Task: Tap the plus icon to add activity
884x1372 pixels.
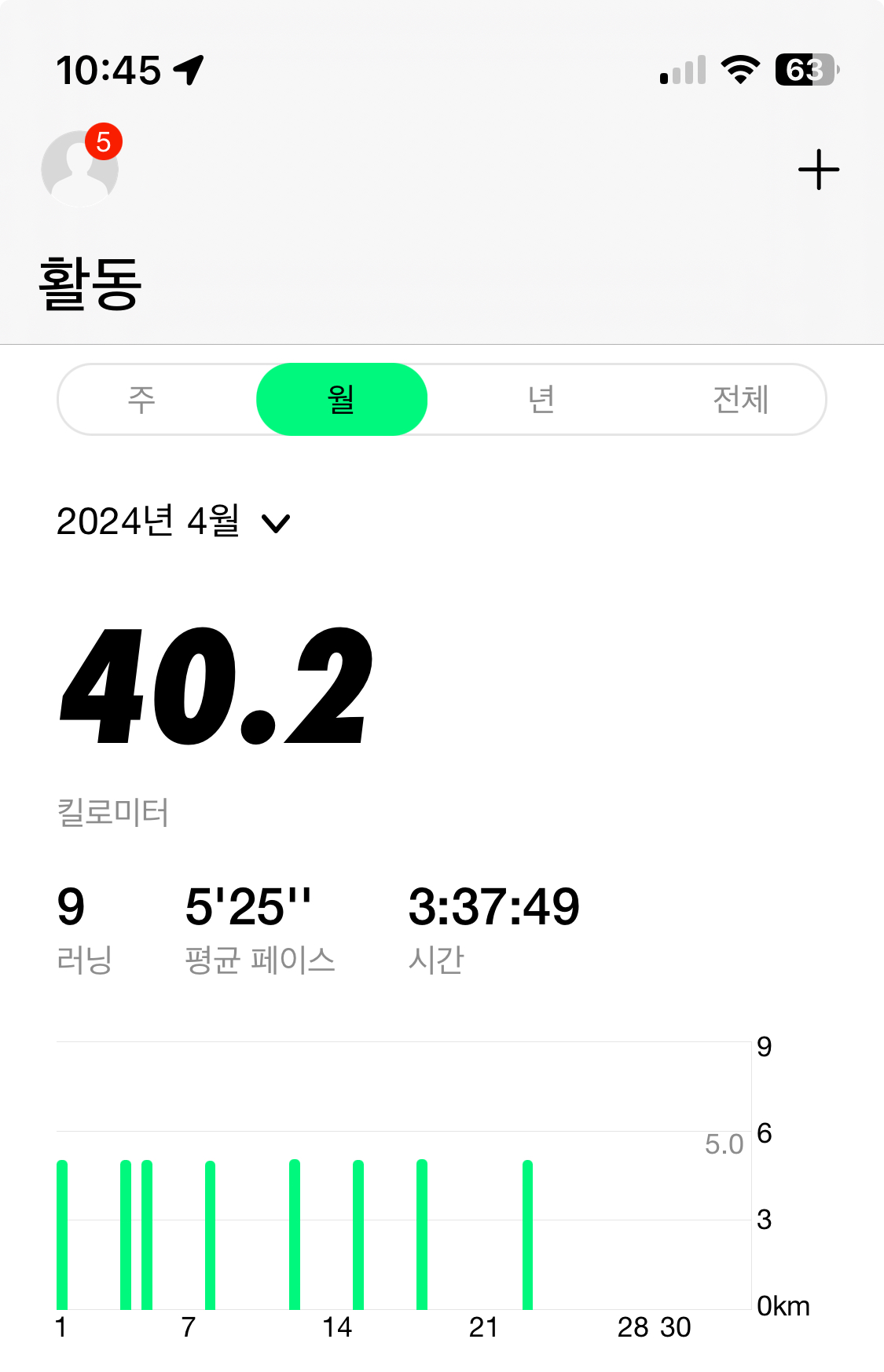Action: [x=818, y=170]
